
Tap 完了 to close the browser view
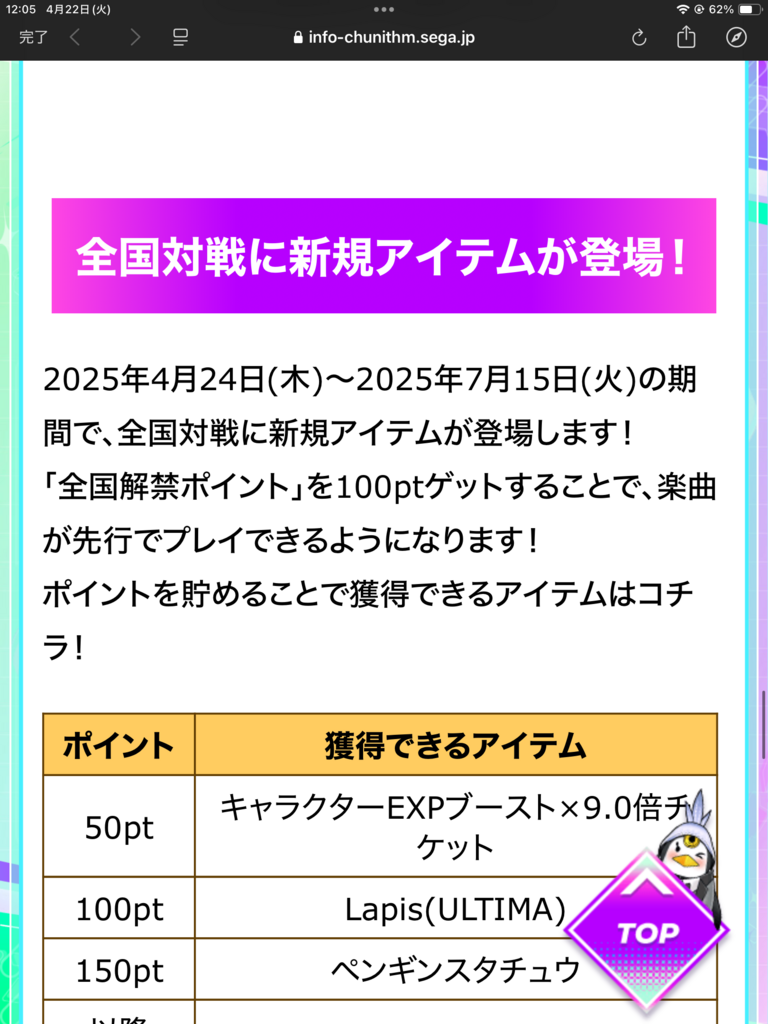click(x=33, y=37)
